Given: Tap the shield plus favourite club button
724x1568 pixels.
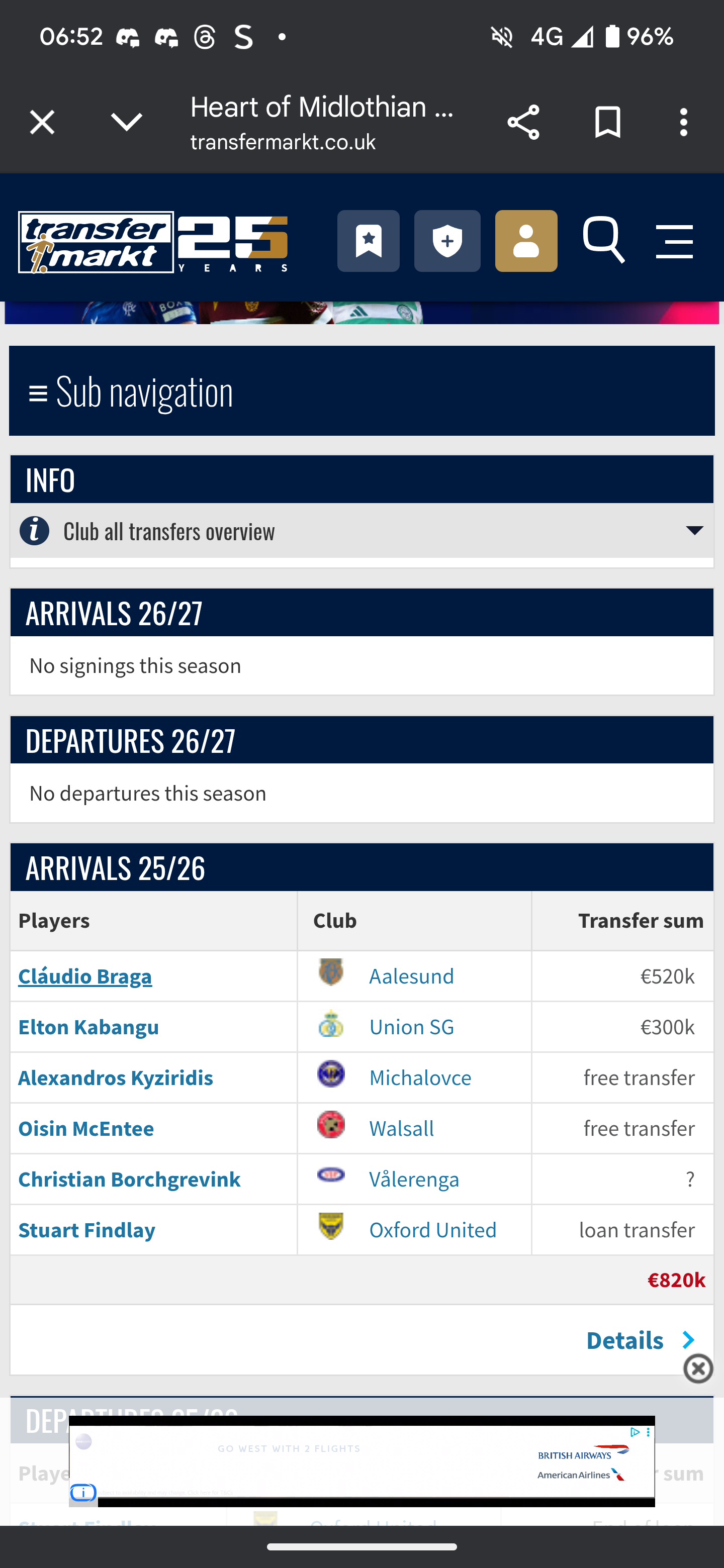Looking at the screenshot, I should (x=447, y=241).
